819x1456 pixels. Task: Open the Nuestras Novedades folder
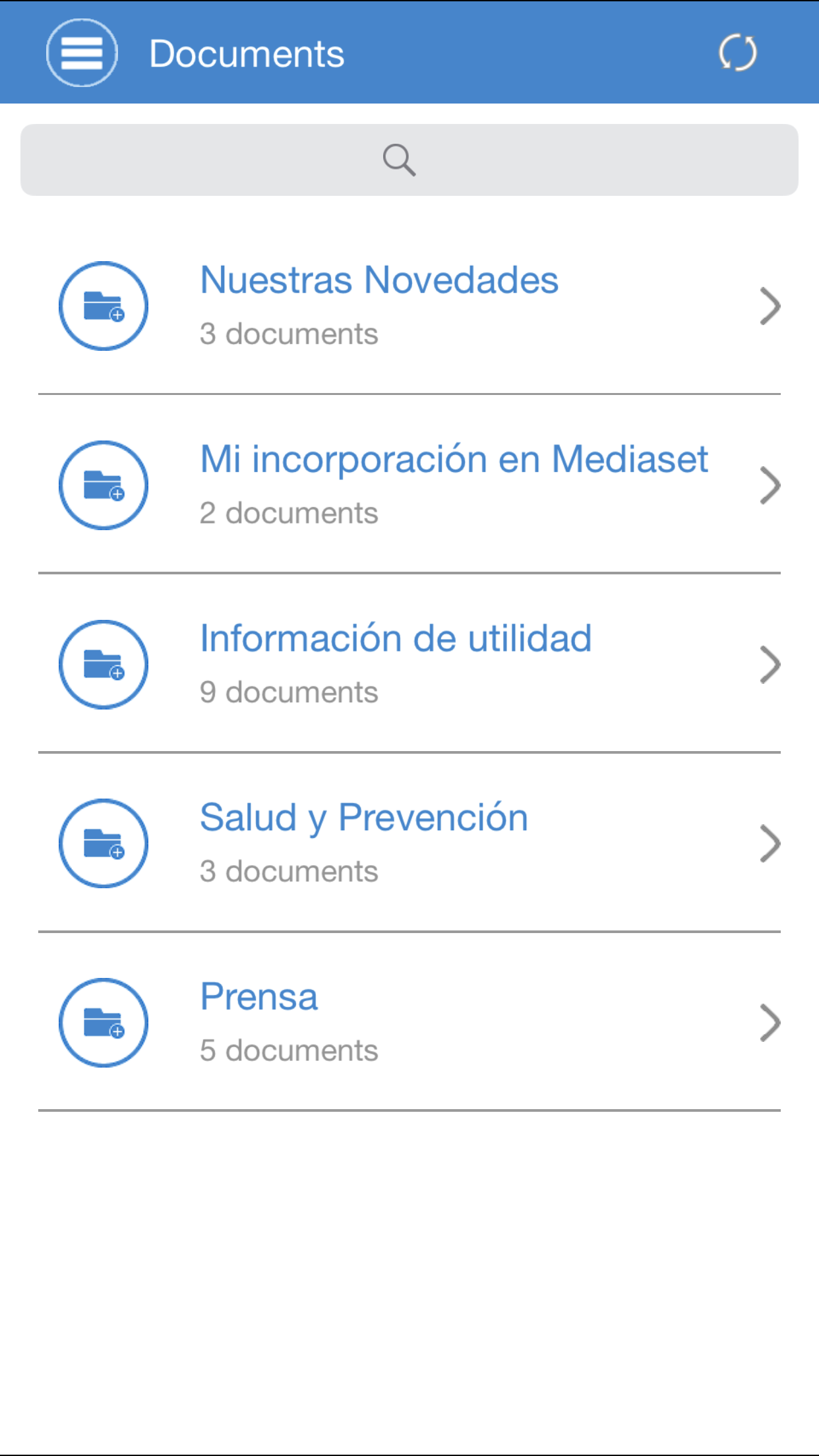[409, 306]
